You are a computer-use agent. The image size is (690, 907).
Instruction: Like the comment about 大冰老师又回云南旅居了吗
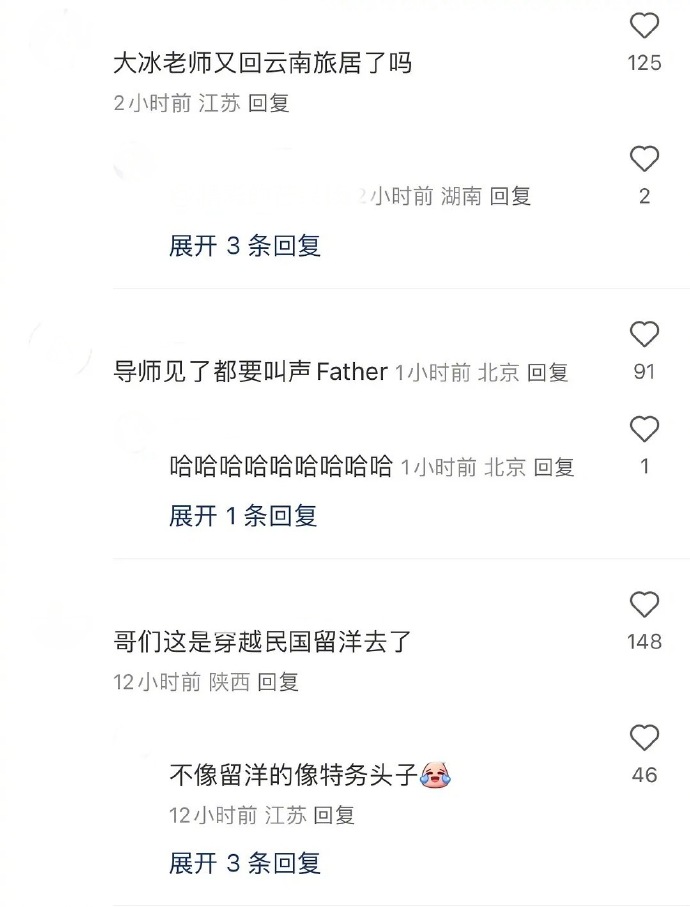(644, 25)
